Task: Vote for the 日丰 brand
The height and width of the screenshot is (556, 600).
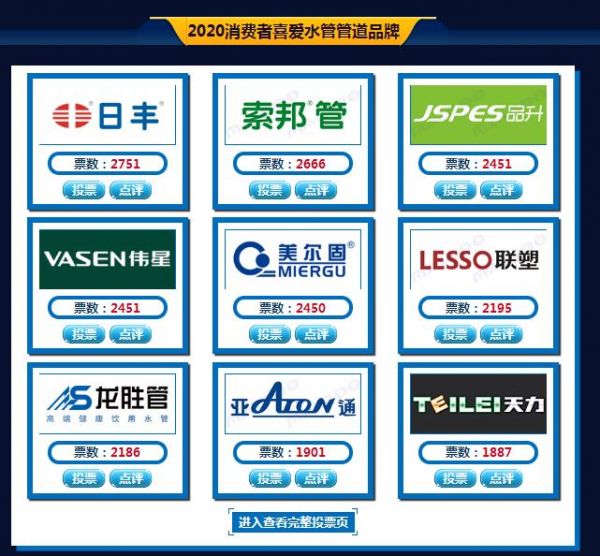Action: 83,190
